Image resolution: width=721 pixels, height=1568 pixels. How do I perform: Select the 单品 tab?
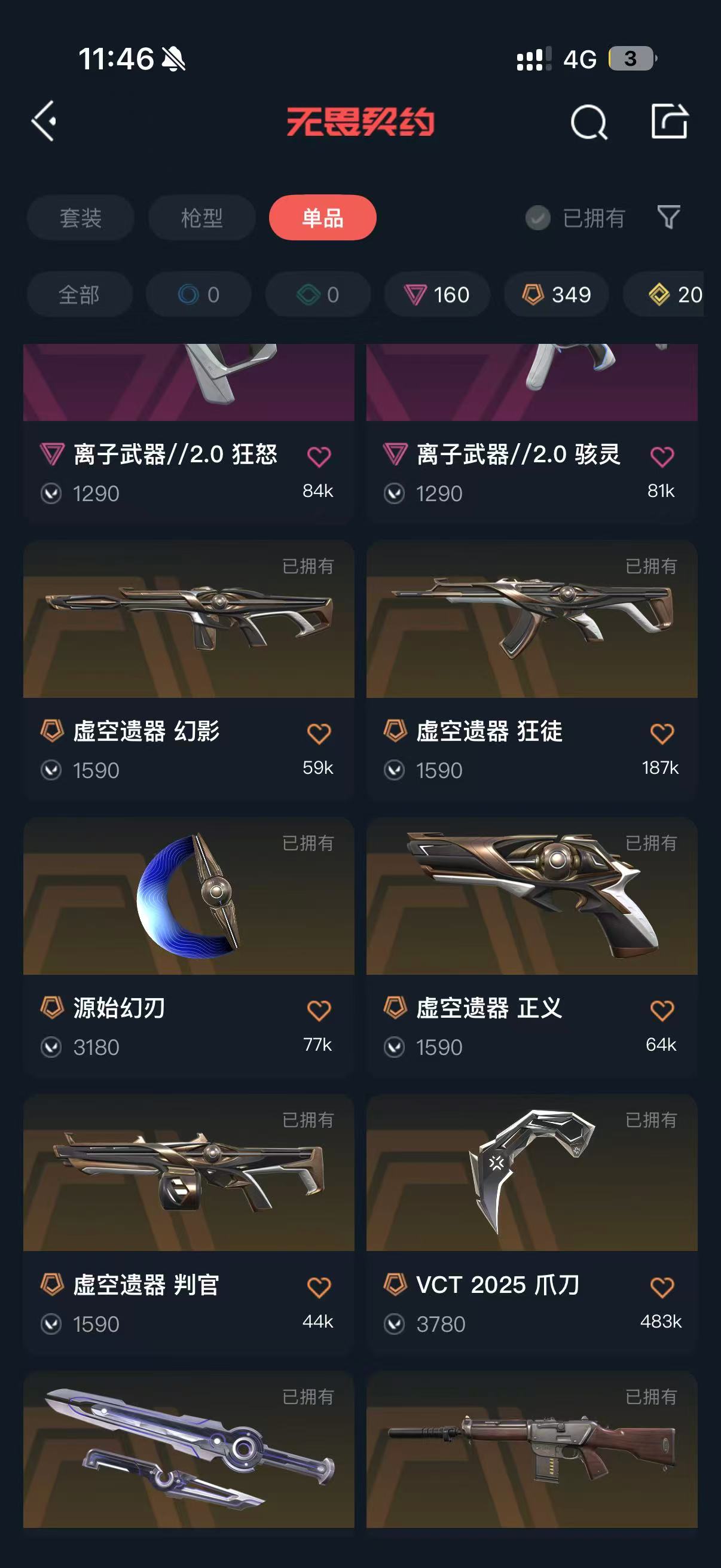[322, 218]
